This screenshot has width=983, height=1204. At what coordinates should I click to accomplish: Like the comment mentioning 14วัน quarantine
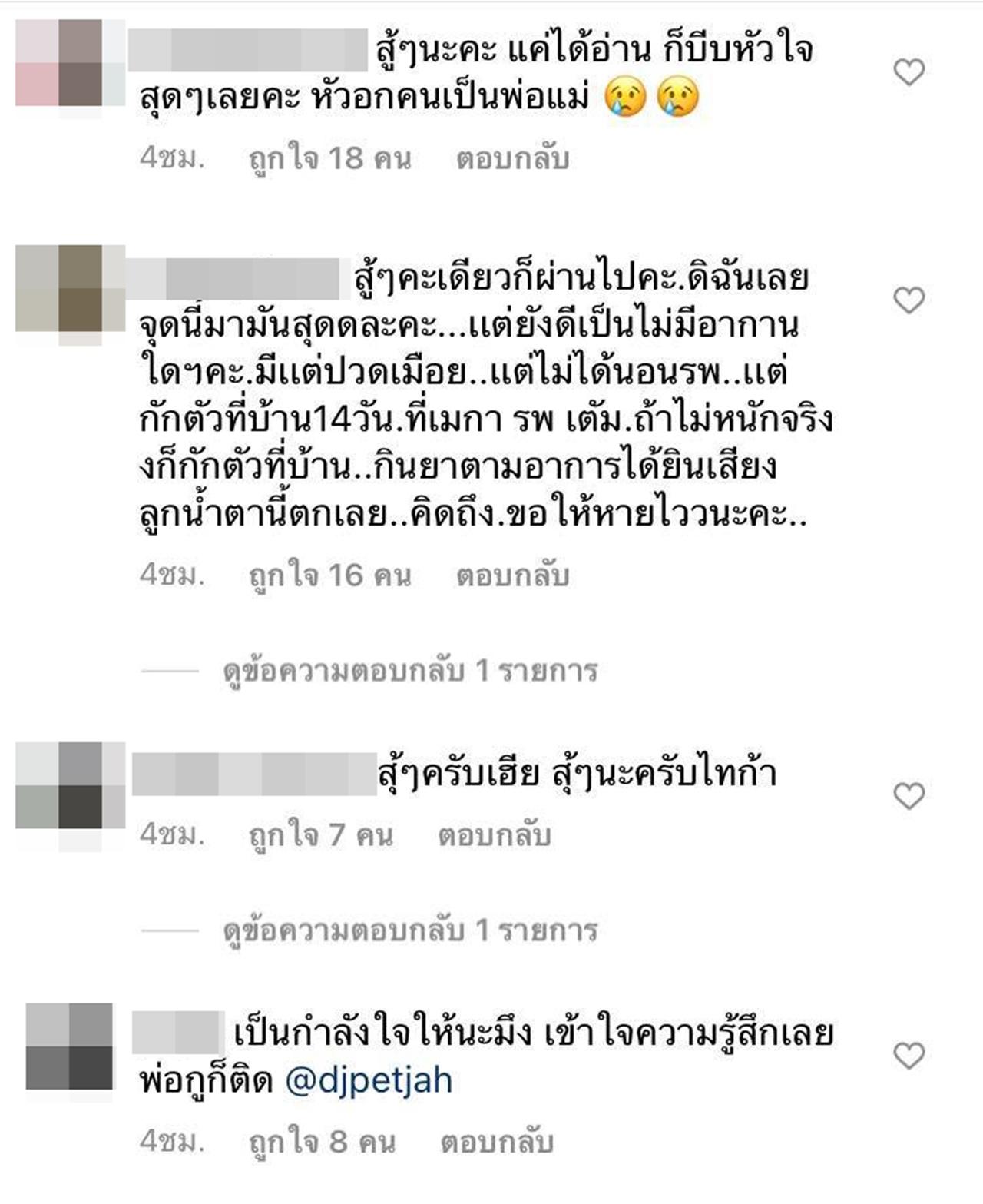click(909, 300)
